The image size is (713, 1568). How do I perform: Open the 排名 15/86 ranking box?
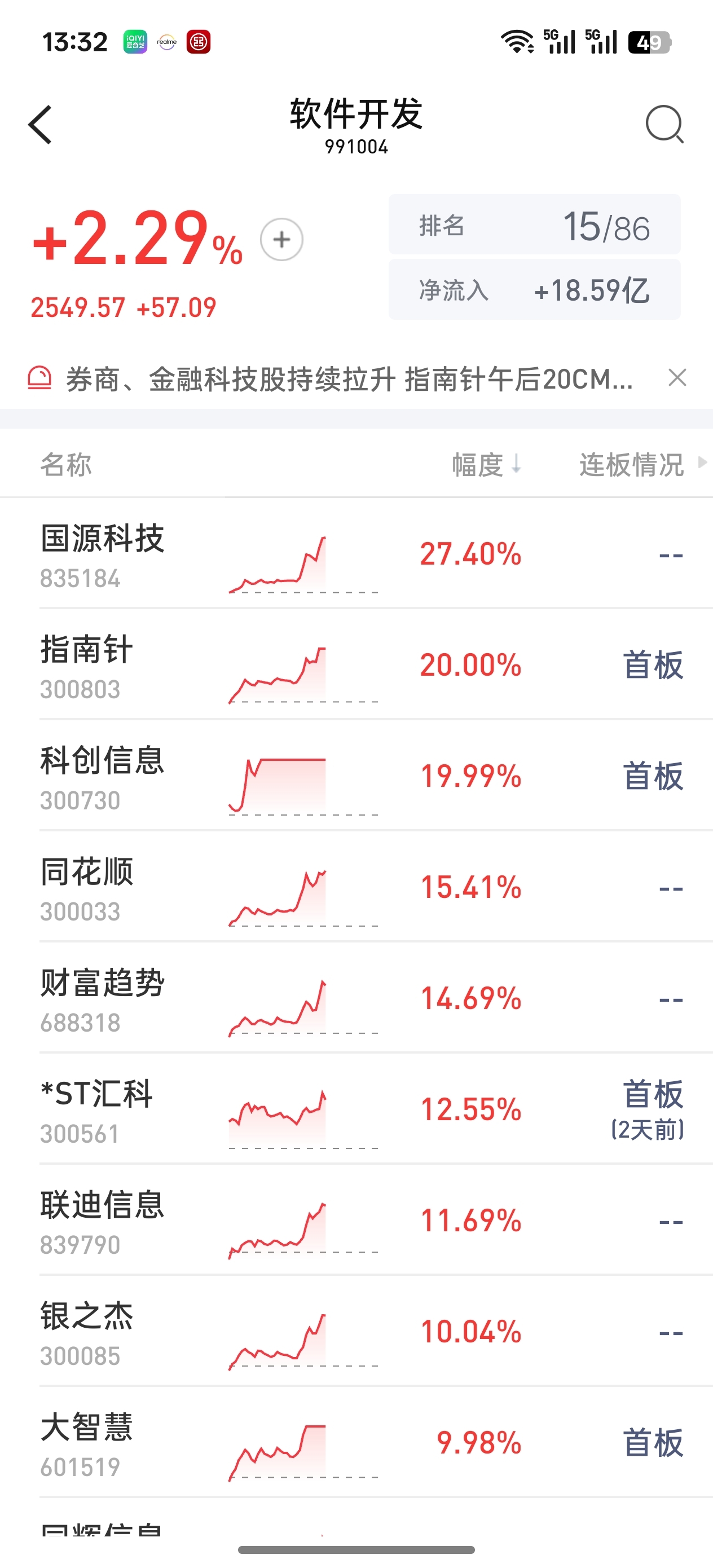click(x=535, y=224)
